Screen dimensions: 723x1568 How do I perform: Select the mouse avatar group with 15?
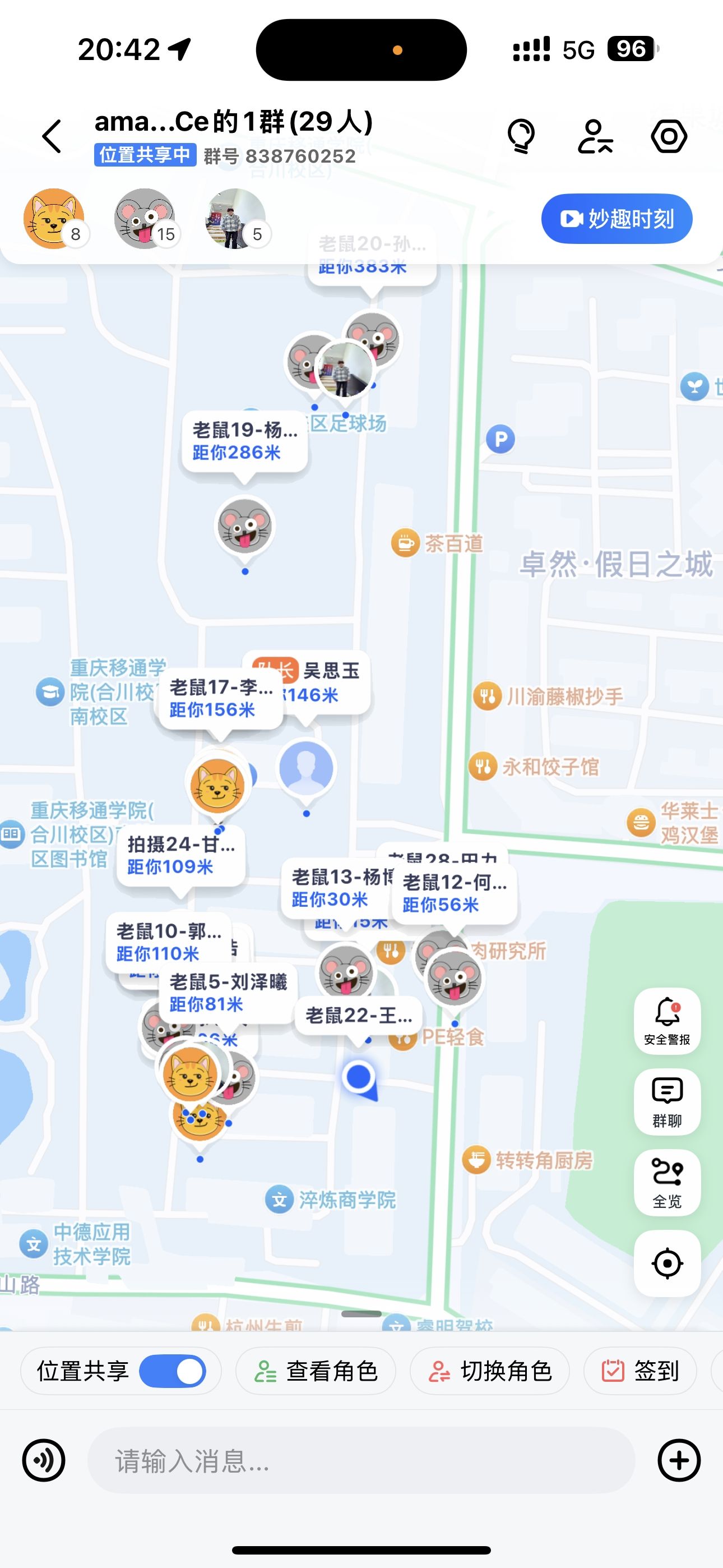point(145,219)
